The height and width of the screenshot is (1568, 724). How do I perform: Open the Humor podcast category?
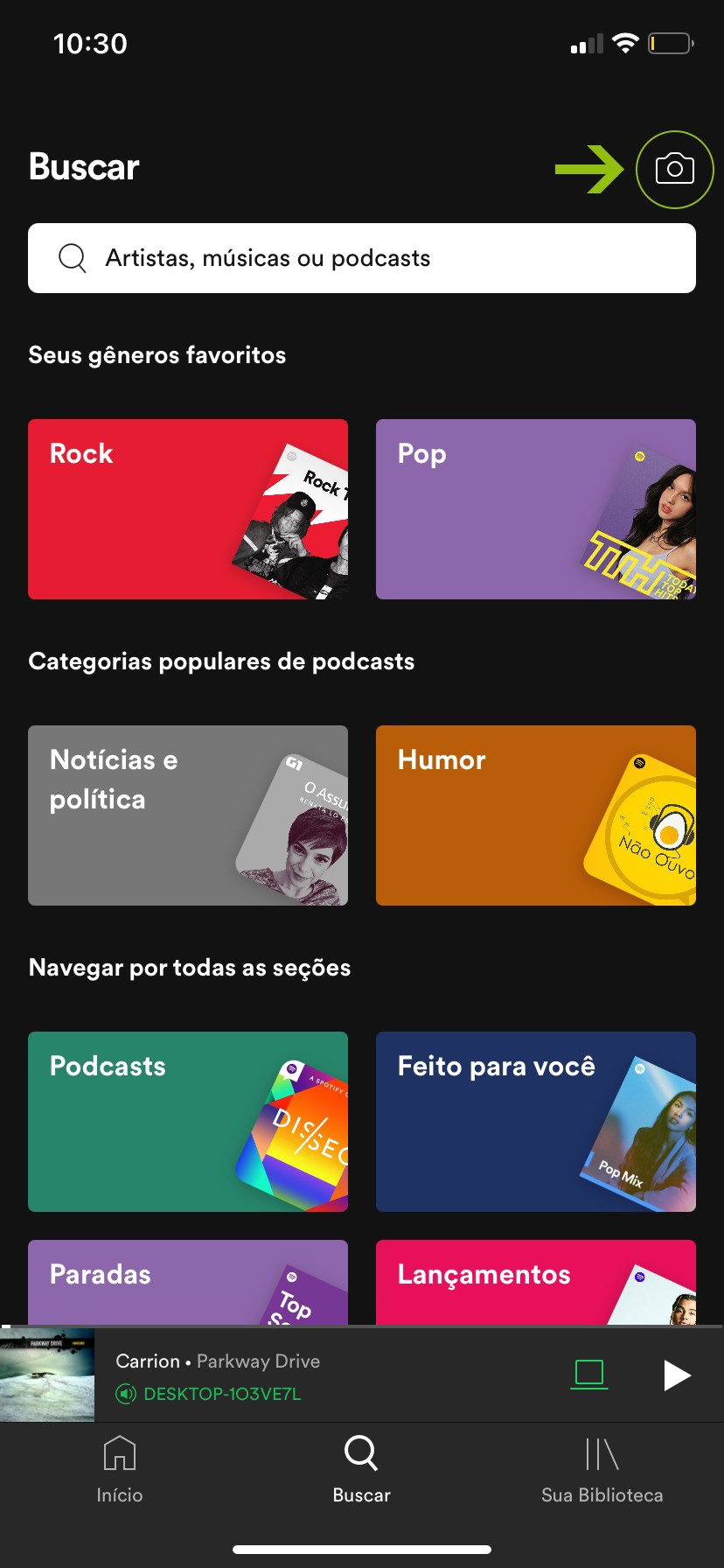pos(536,815)
